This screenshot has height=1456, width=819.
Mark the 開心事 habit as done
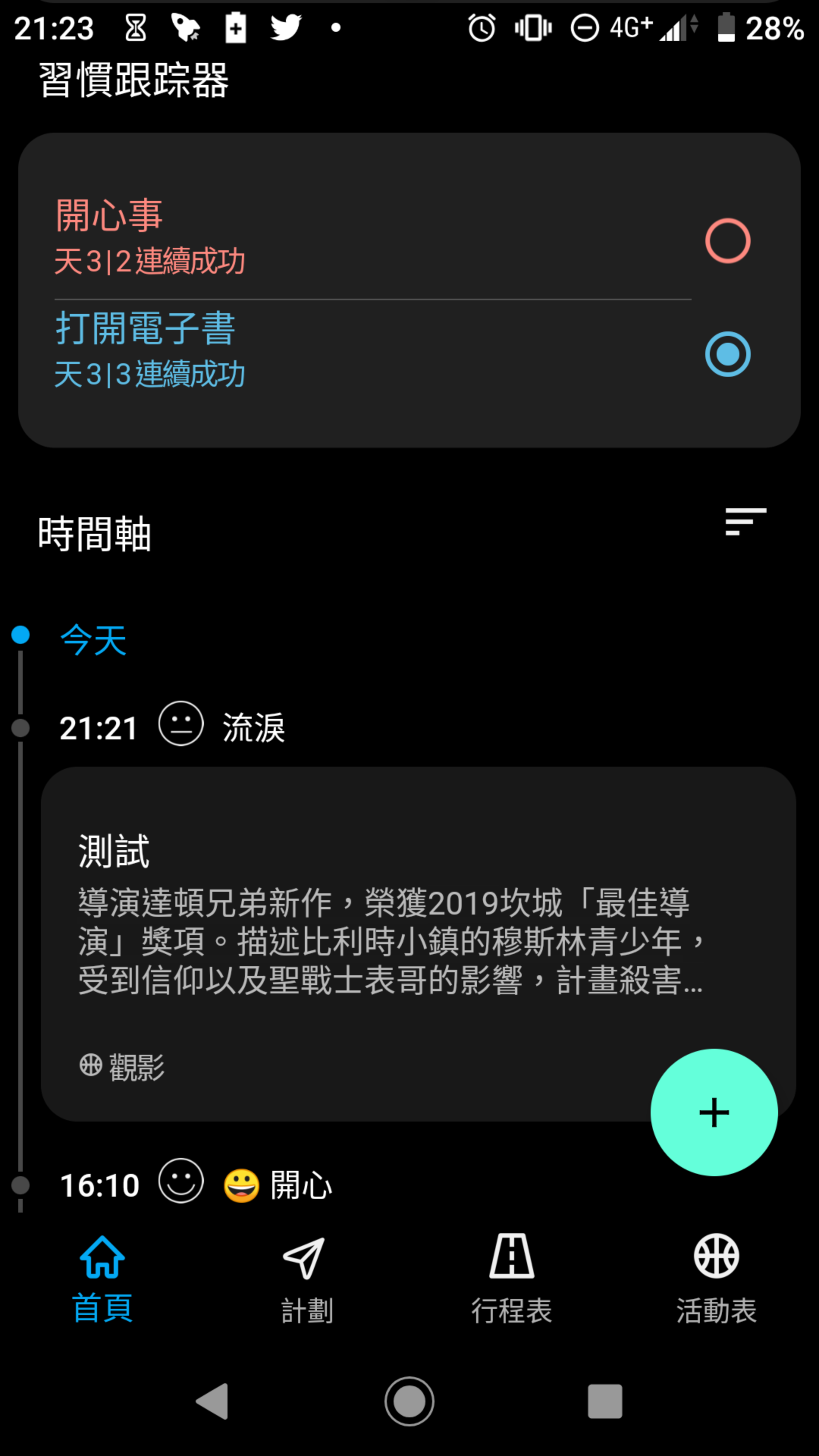pos(728,241)
